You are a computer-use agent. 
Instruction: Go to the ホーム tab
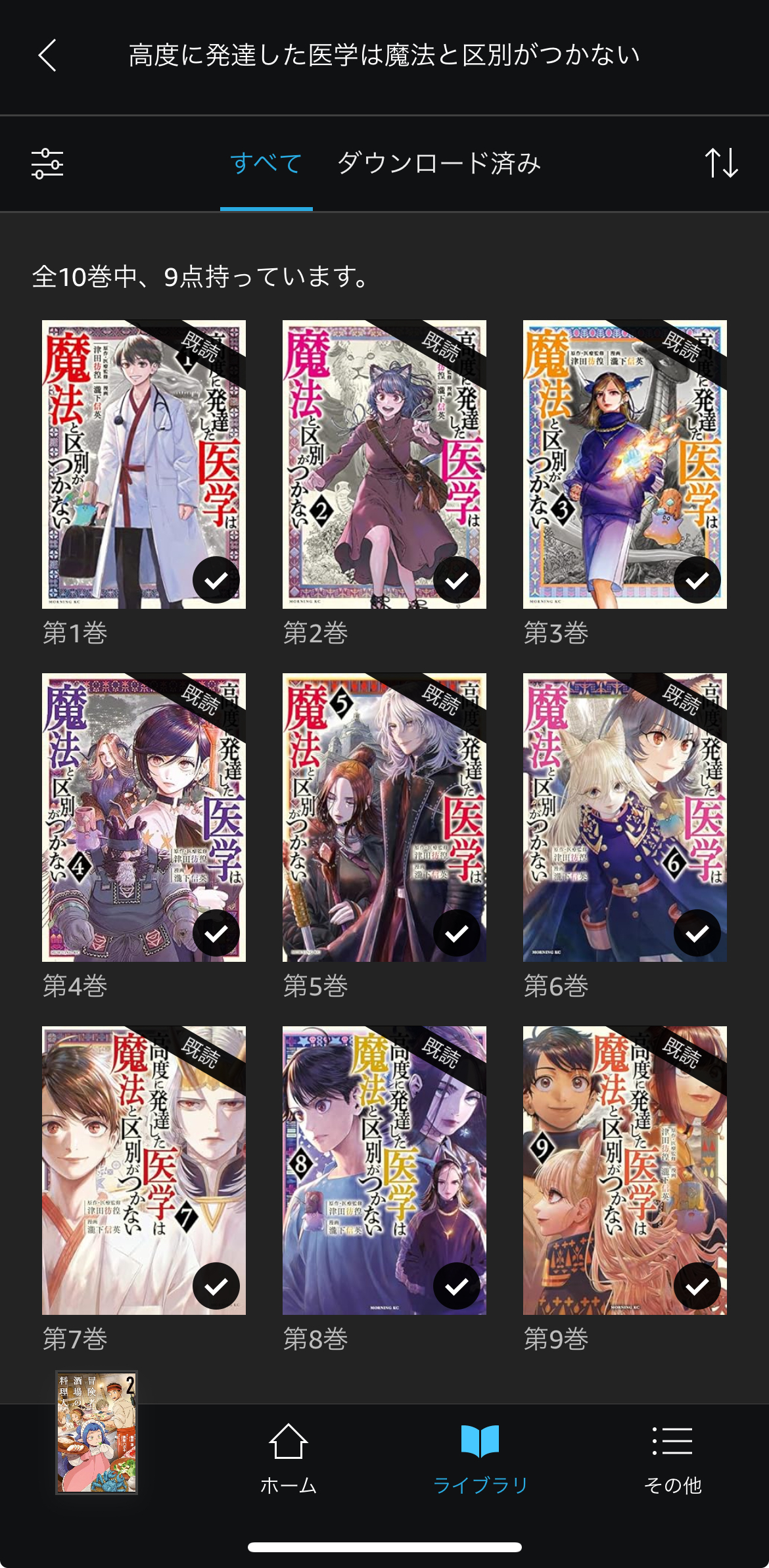289,1457
